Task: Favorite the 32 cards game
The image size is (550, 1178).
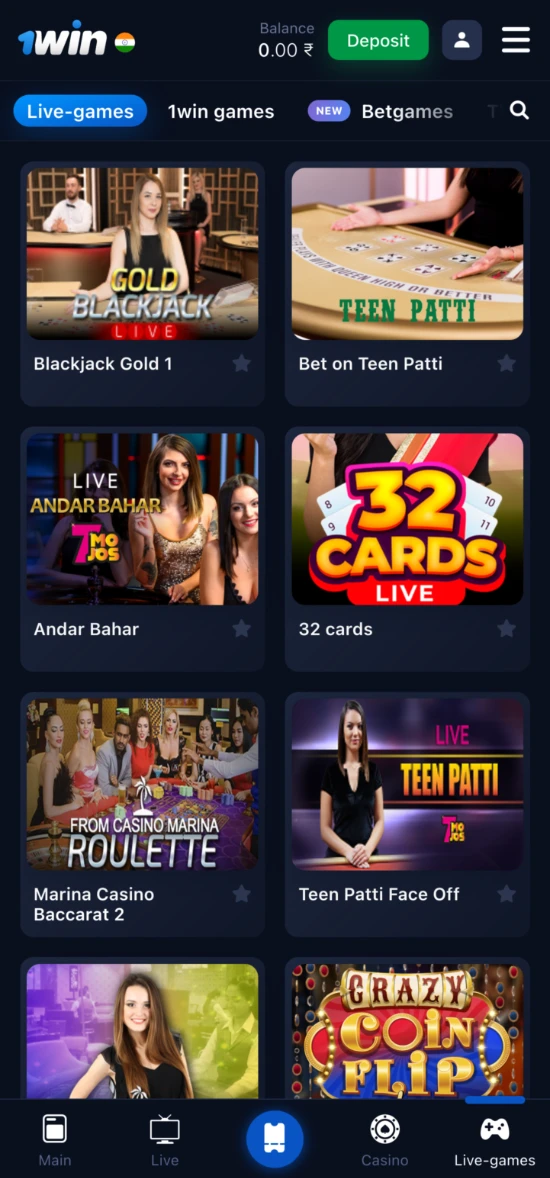Action: [x=506, y=629]
